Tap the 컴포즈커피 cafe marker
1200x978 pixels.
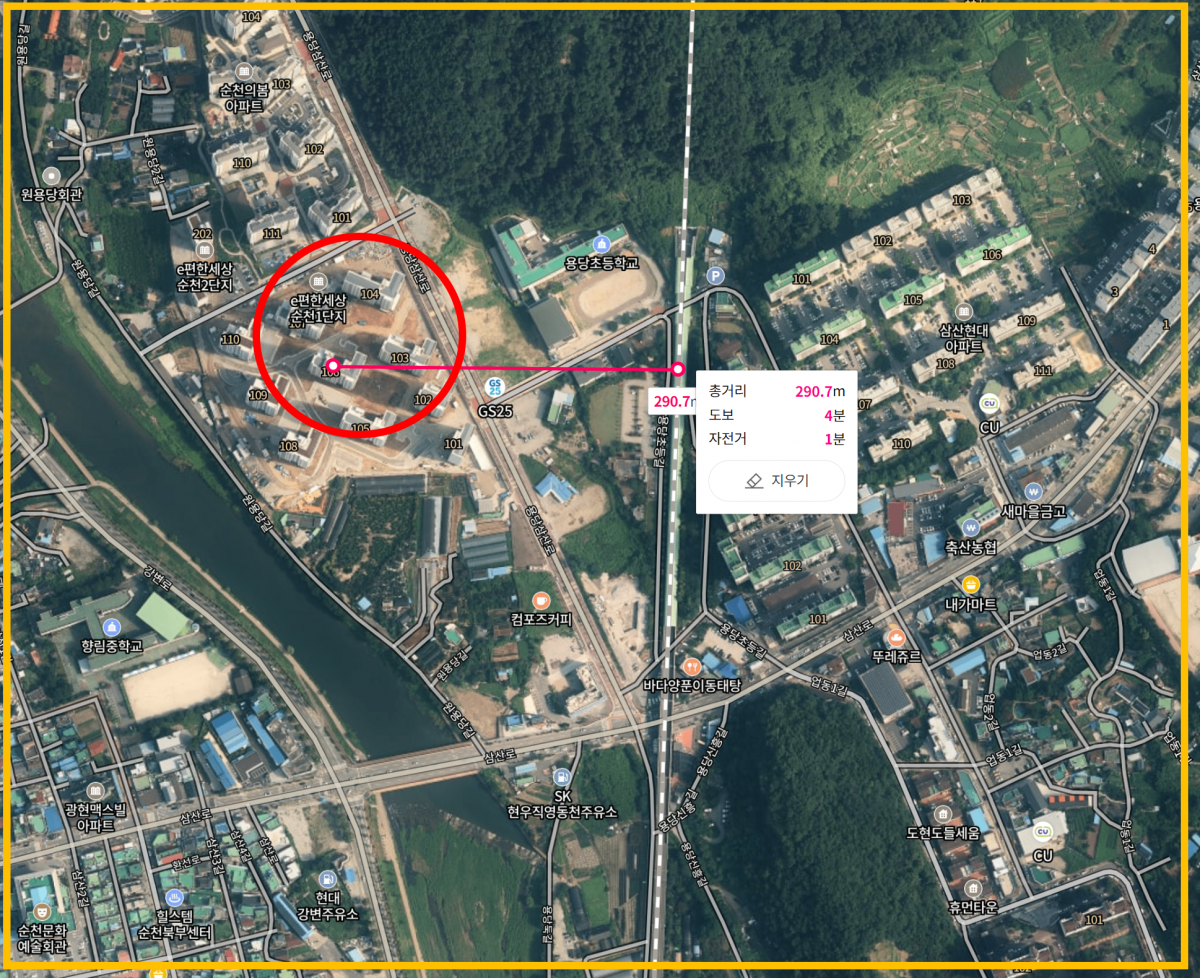point(541,600)
